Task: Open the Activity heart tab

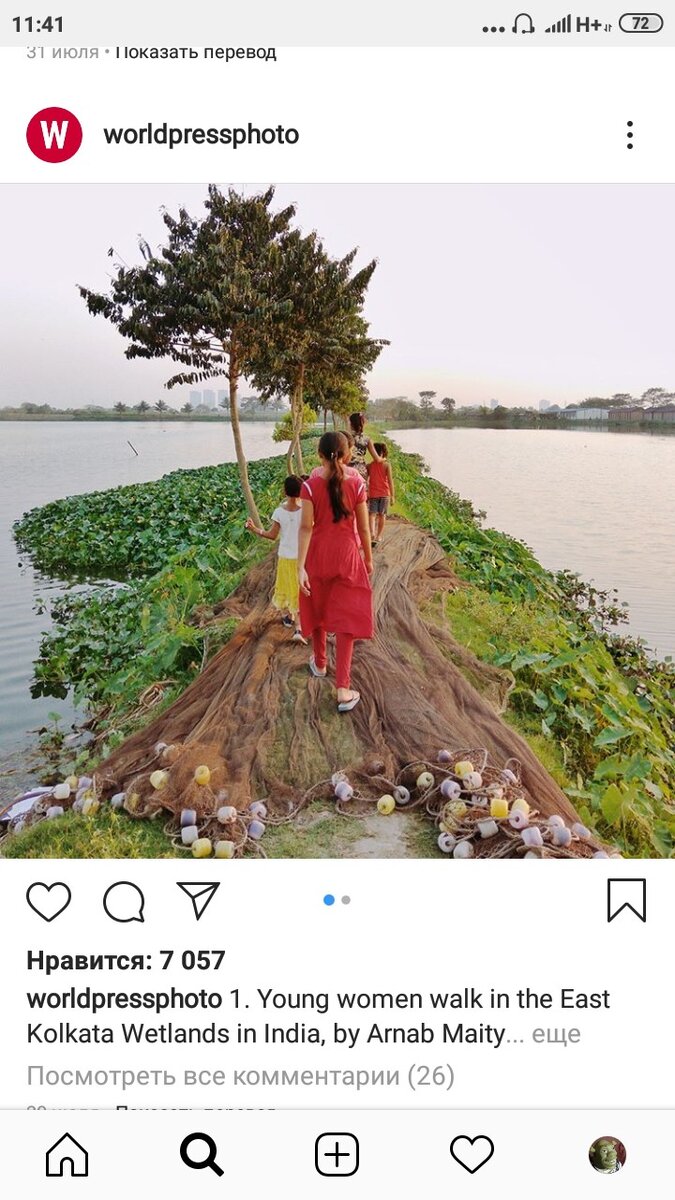Action: click(472, 1155)
